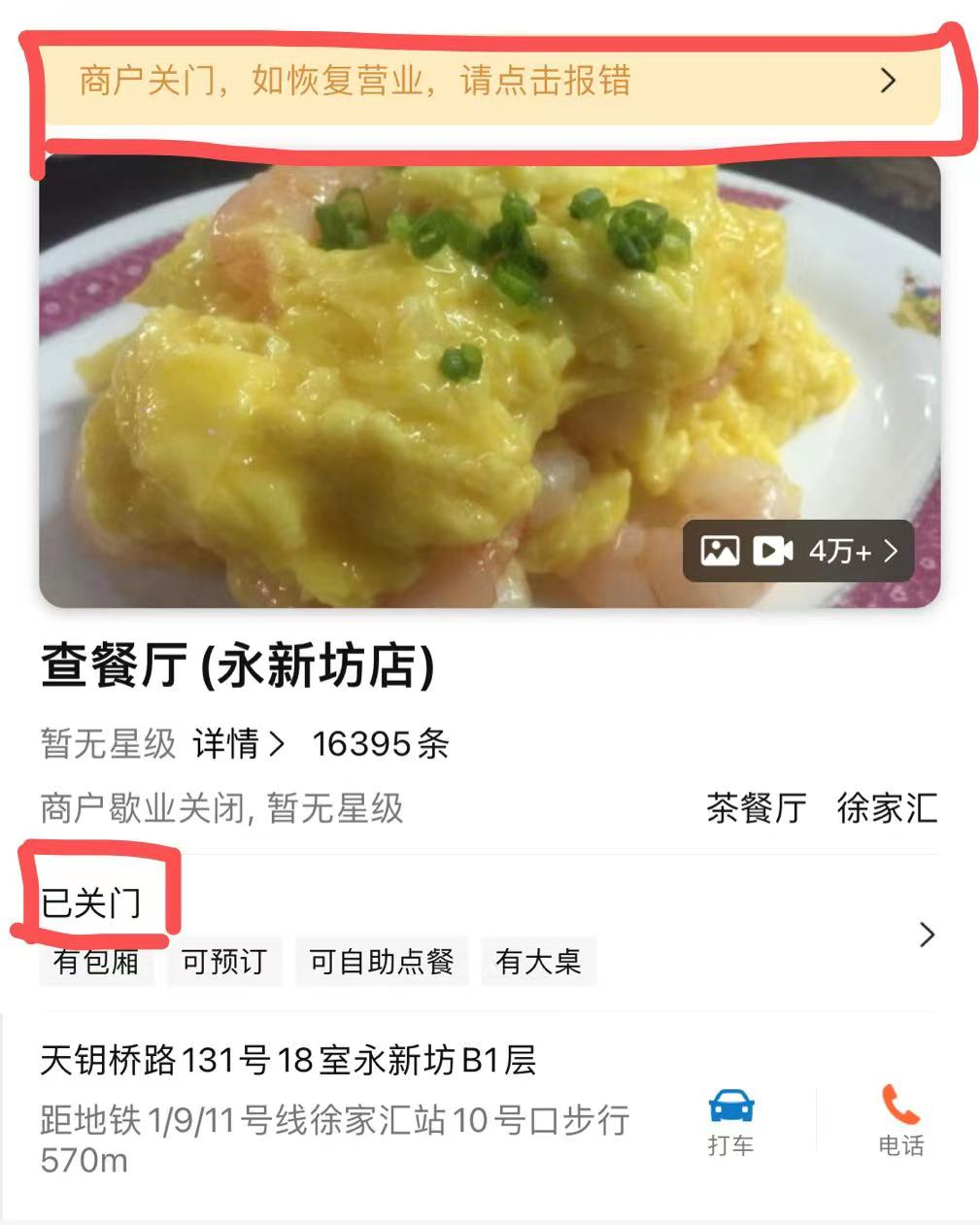Call the restaurant via 电话
980x1225 pixels.
[900, 1122]
